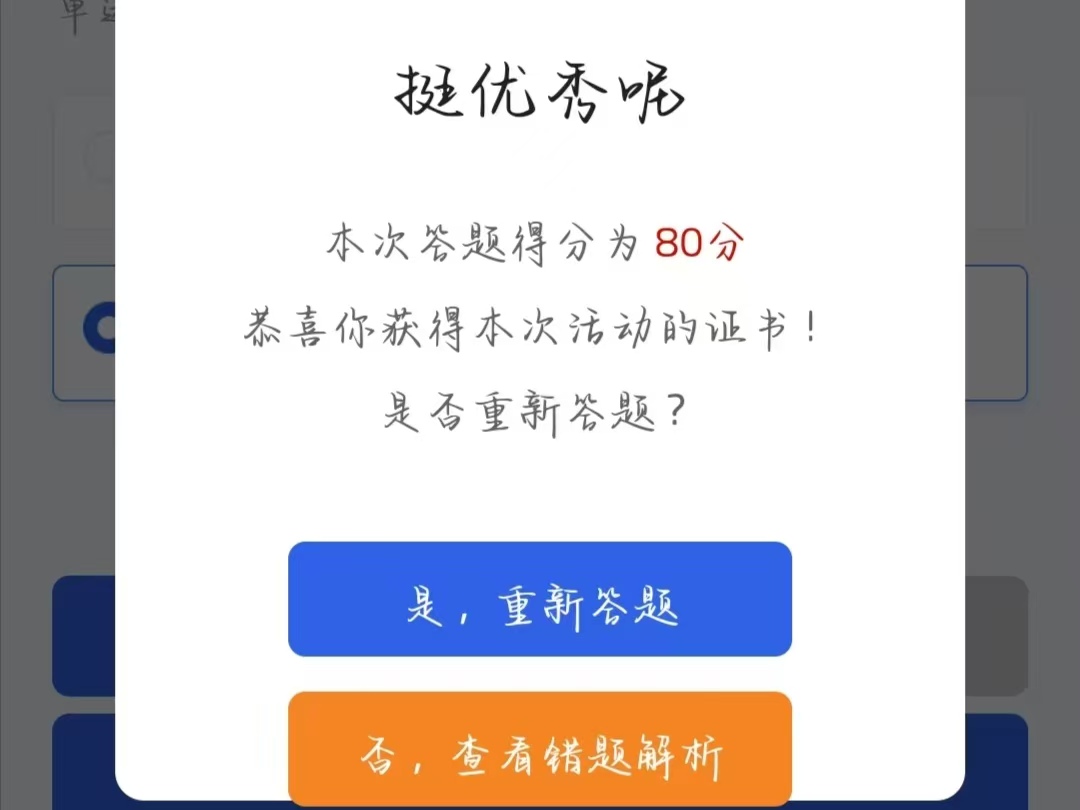Select 否，查看错题解析 to review mistakes
Viewport: 1080px width, 810px height.
(540, 752)
